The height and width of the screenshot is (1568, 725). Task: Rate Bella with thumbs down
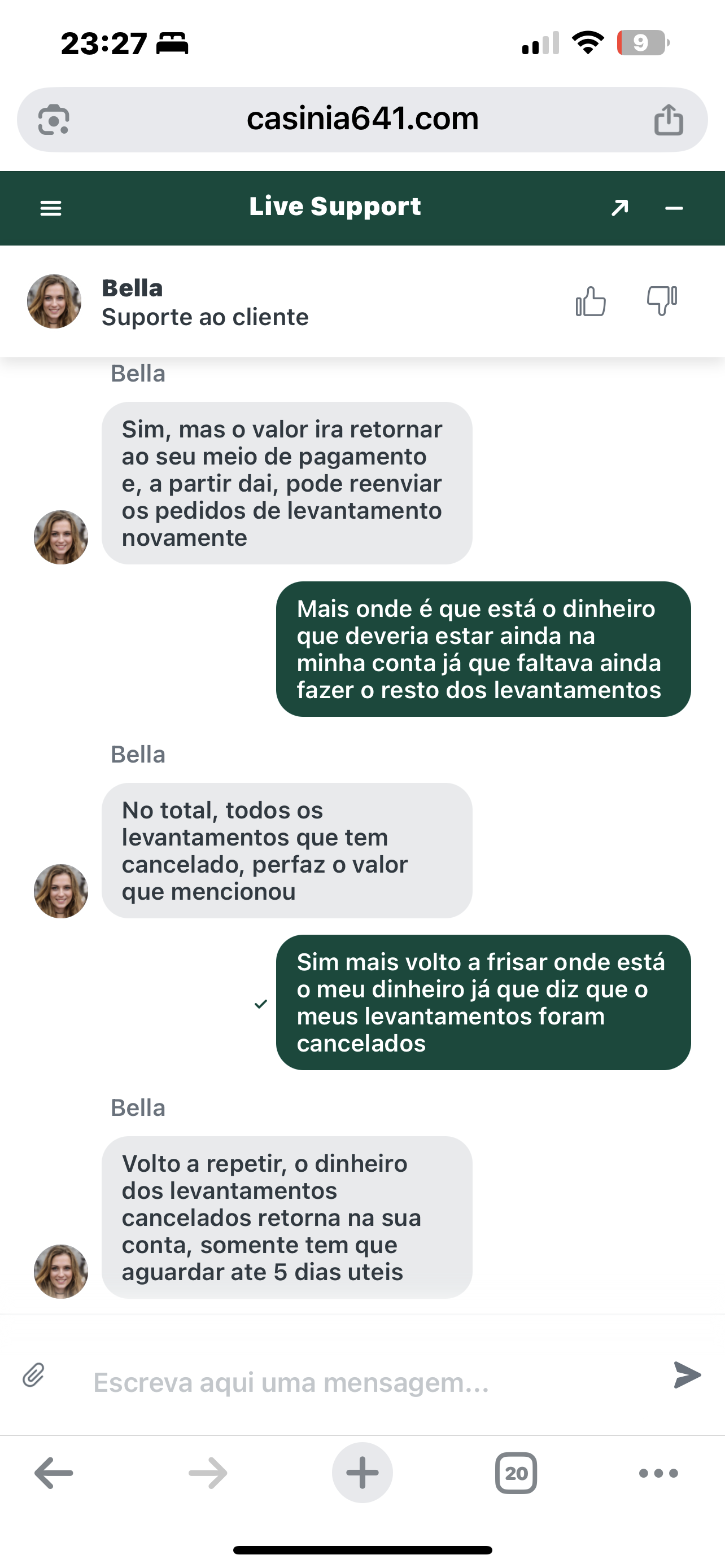pos(662,300)
